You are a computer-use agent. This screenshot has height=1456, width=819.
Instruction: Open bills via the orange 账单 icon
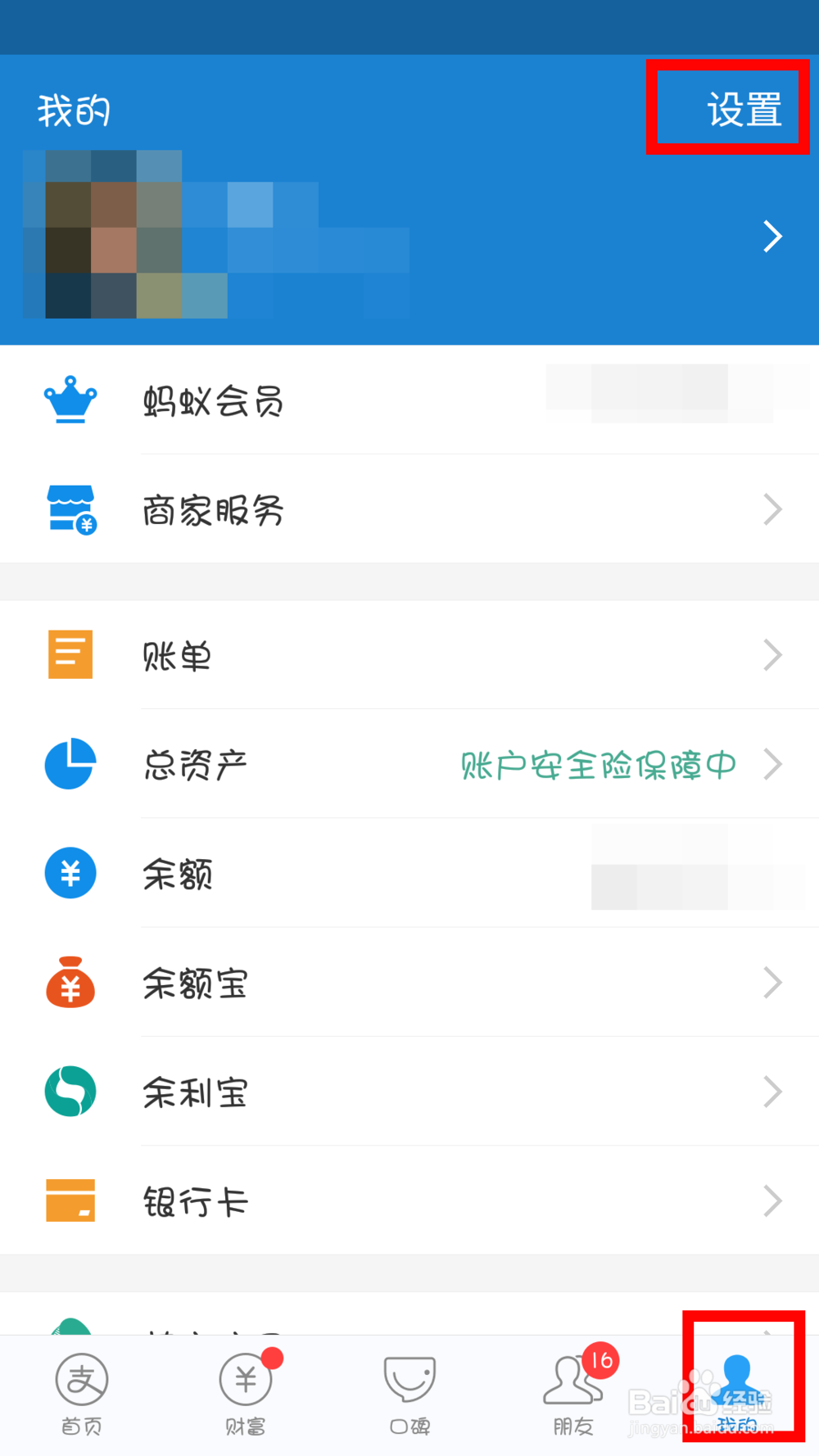tap(70, 654)
